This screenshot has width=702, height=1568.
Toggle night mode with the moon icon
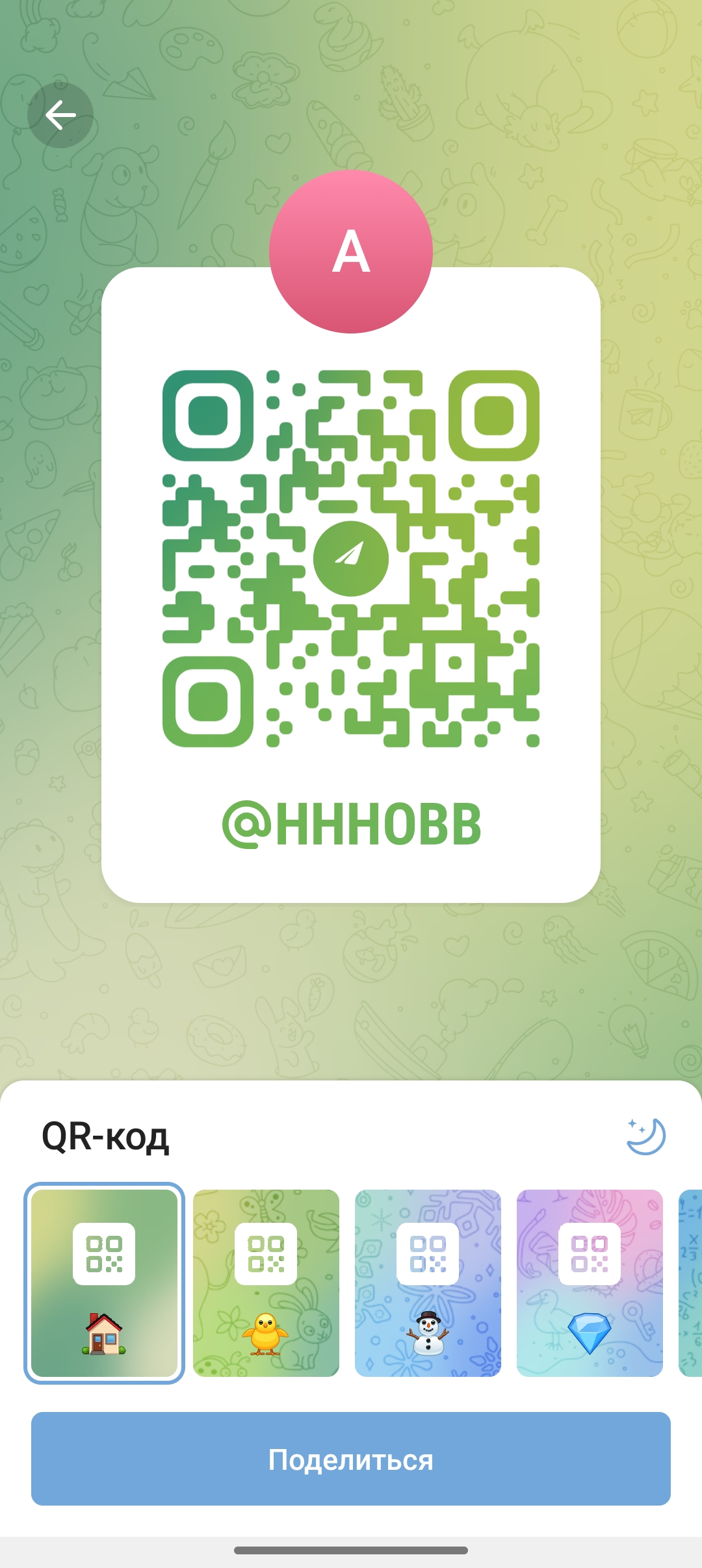click(x=645, y=1136)
